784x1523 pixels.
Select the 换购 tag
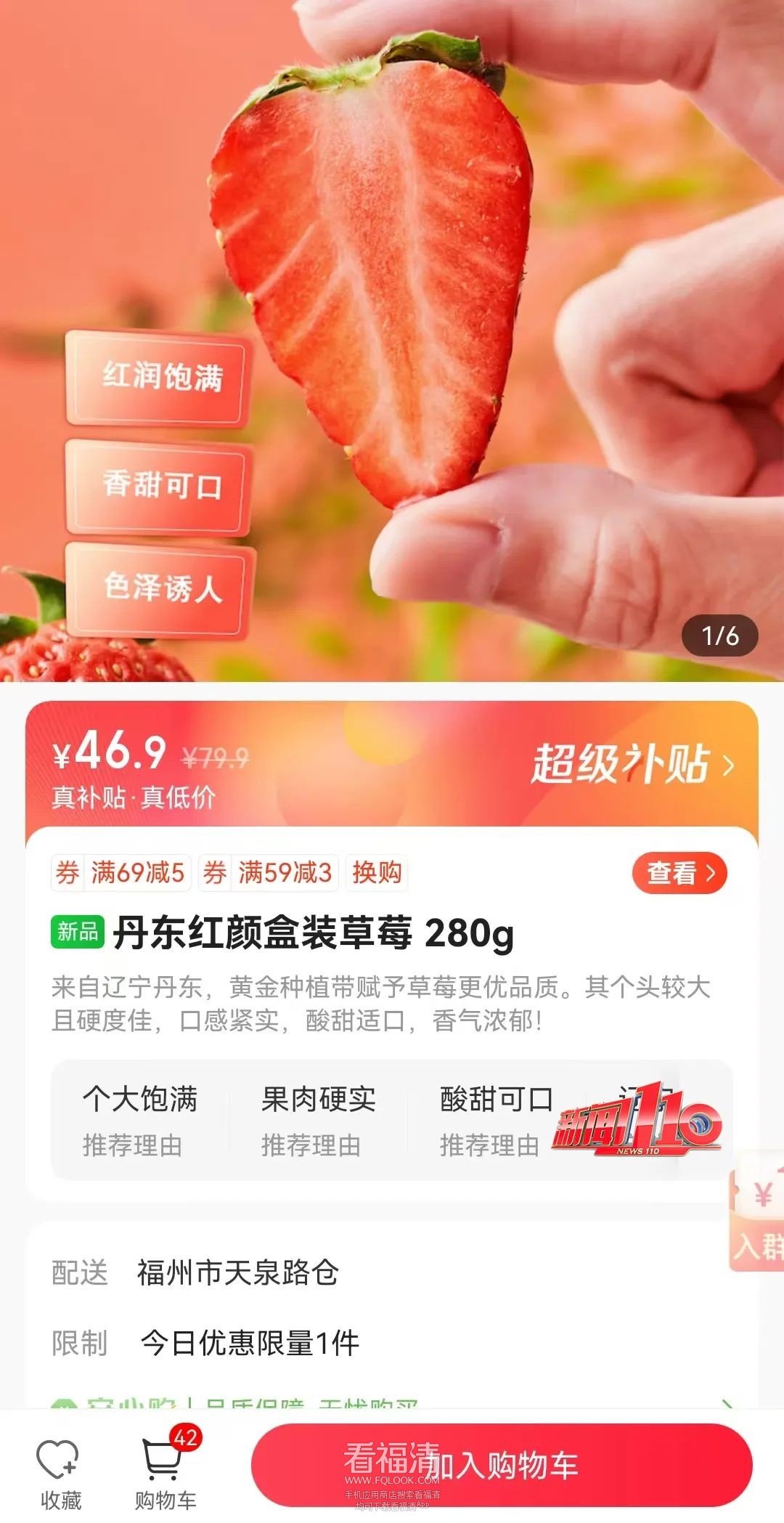[377, 872]
